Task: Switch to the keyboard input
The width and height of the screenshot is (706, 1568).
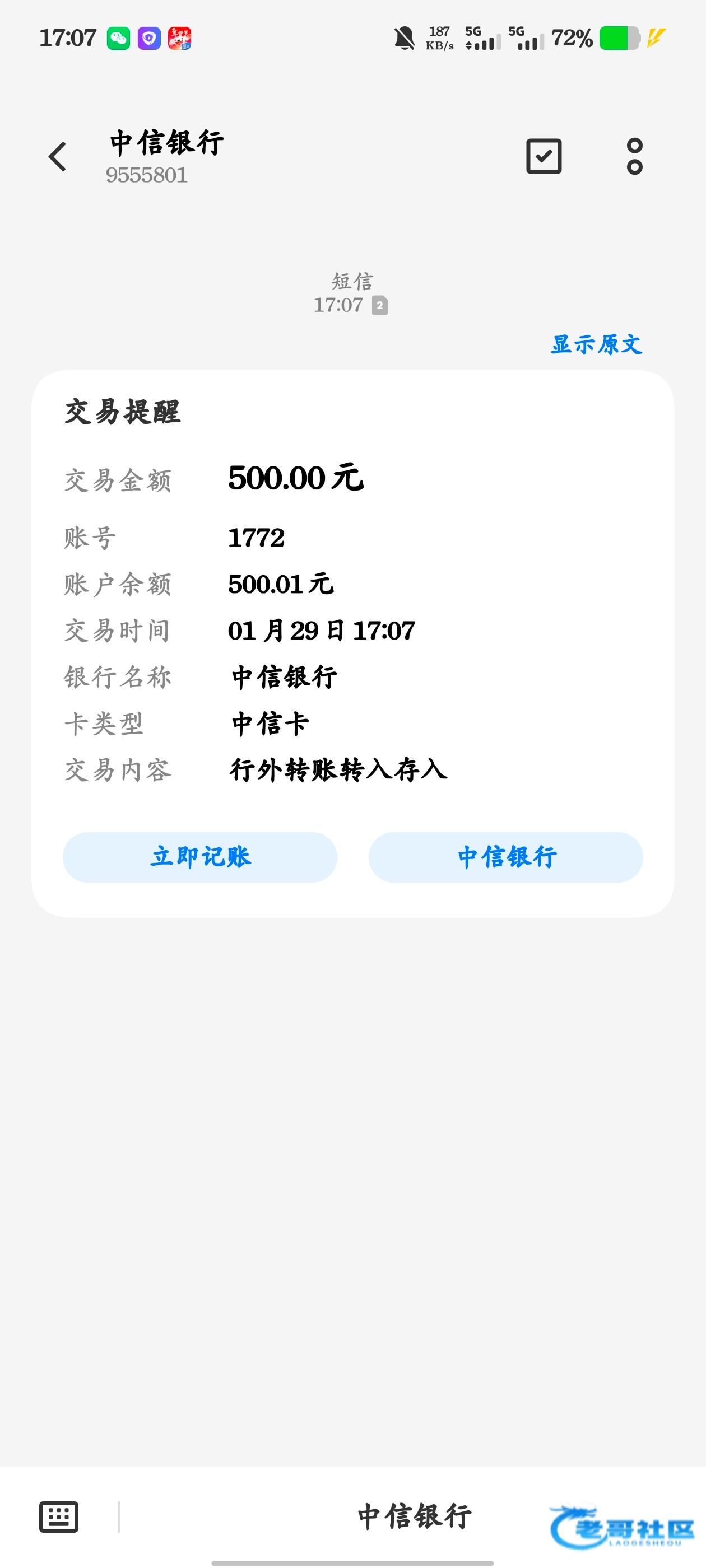Action: 59,1516
